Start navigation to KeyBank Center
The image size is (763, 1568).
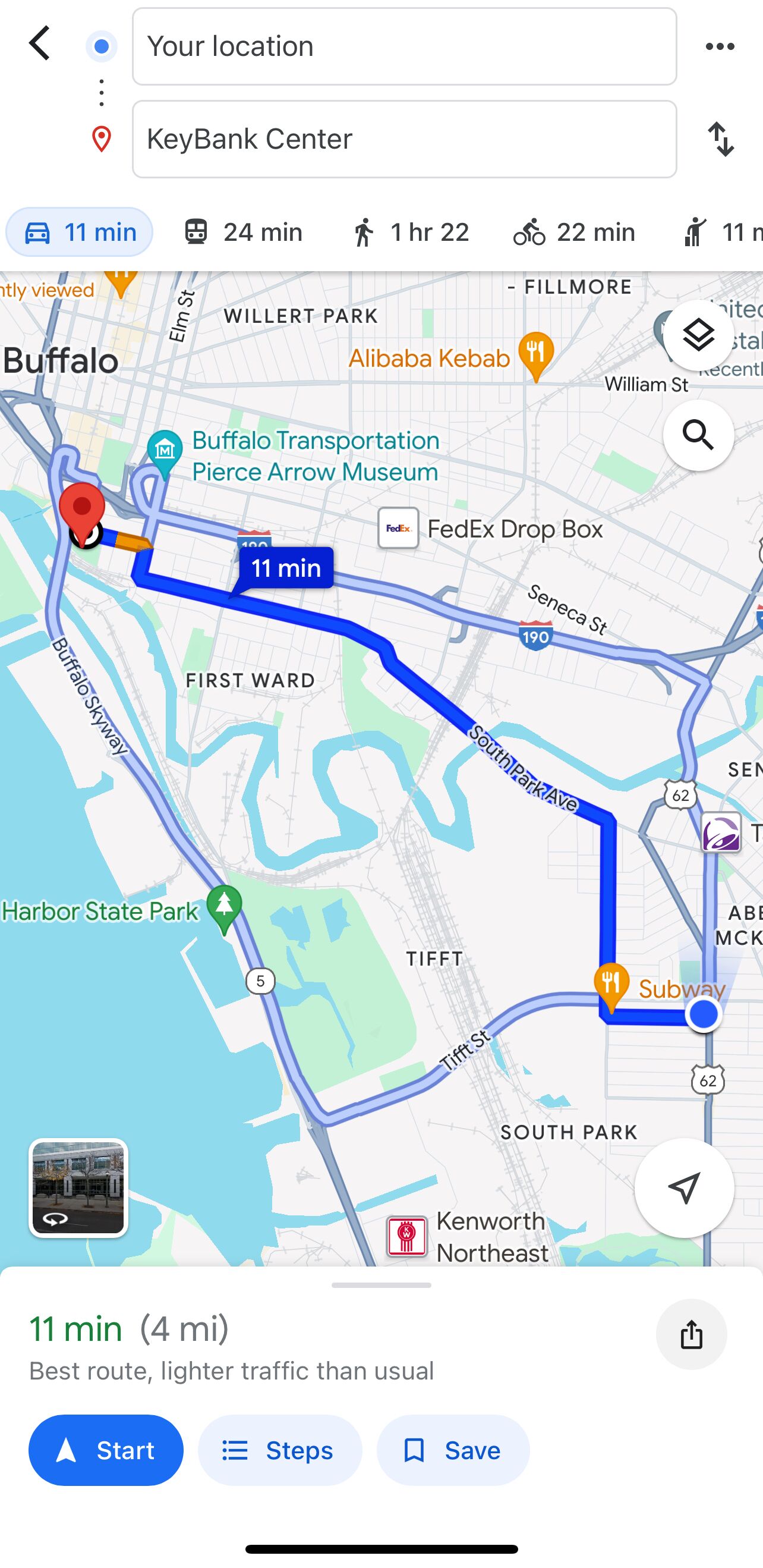pyautogui.click(x=106, y=1450)
